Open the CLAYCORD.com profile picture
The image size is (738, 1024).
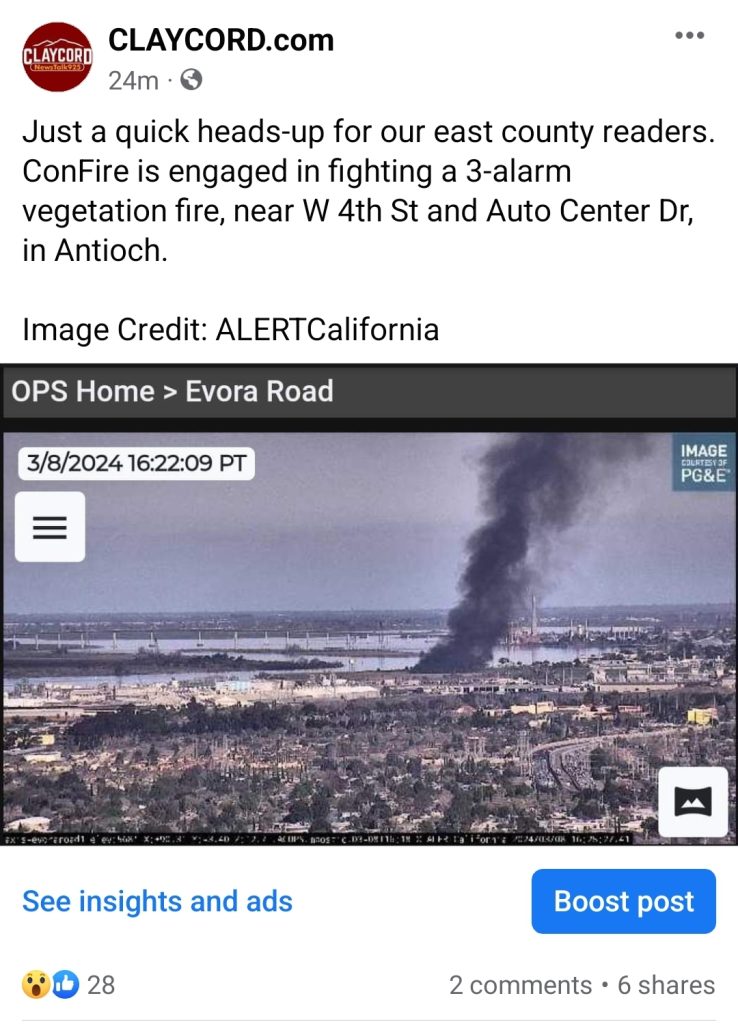pyautogui.click(x=57, y=57)
